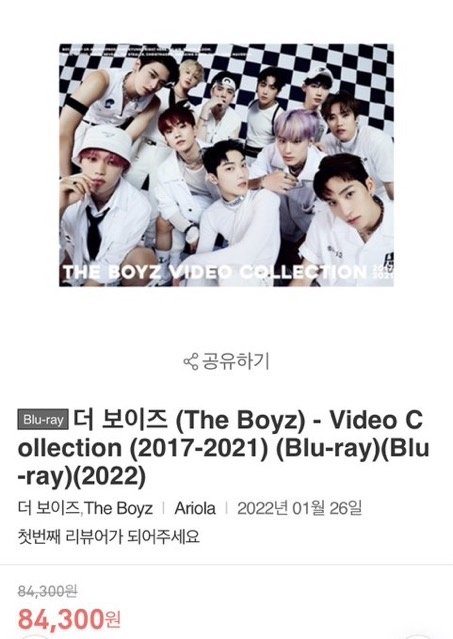Open the Ariola label link

195,508
